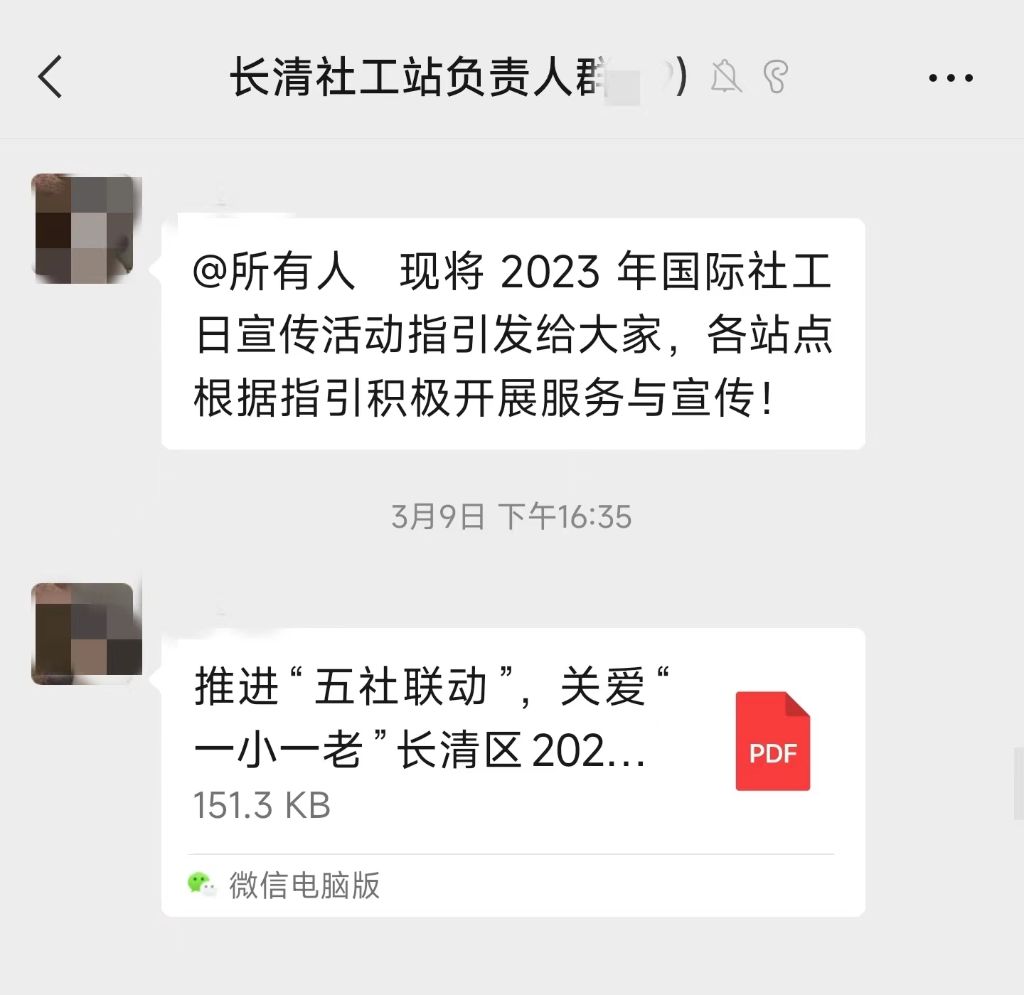1024x995 pixels.
Task: Open the group chat overflow menu
Action: point(950,78)
